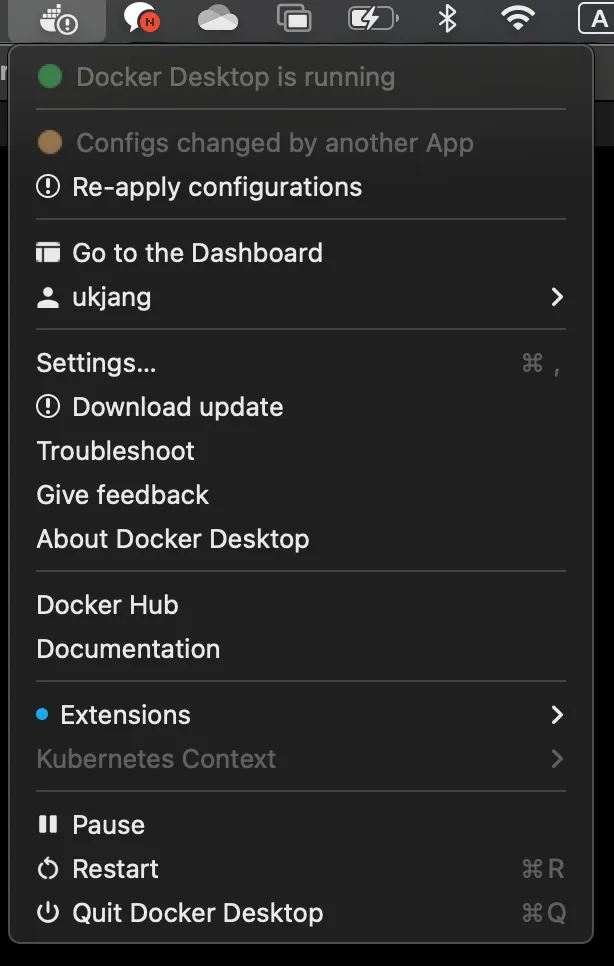Image resolution: width=614 pixels, height=966 pixels.
Task: Open the Bluetooth menu bar icon
Action: 448,18
